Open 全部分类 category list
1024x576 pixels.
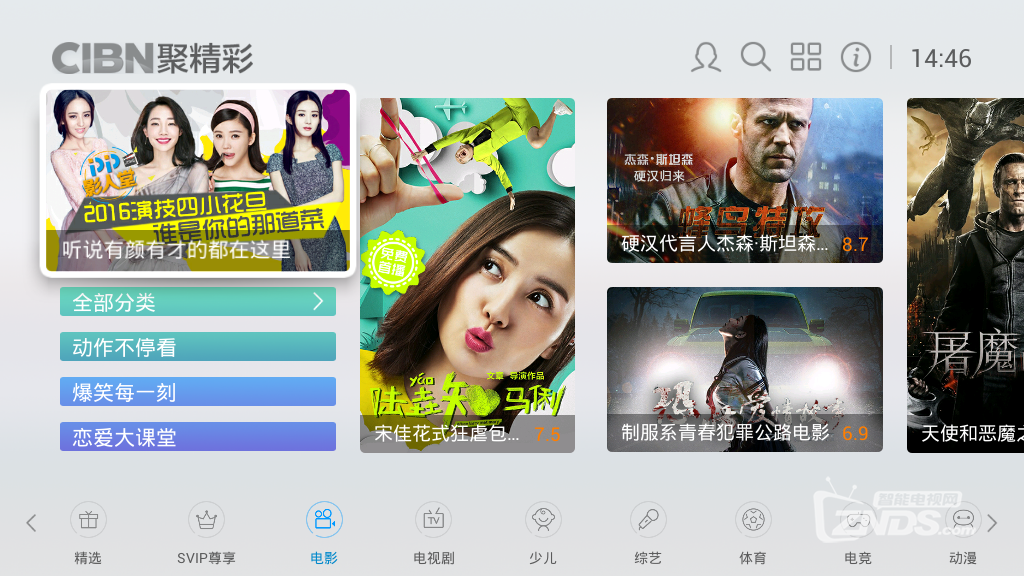click(x=198, y=302)
